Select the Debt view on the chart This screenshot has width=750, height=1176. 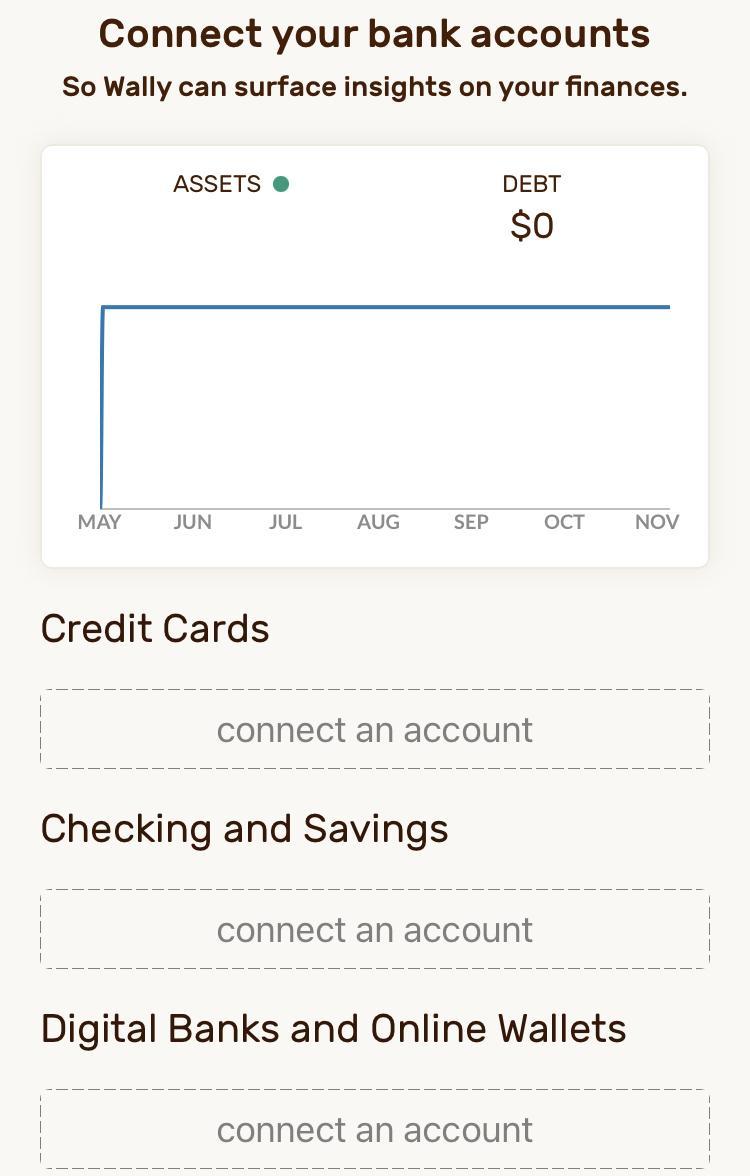tap(531, 207)
